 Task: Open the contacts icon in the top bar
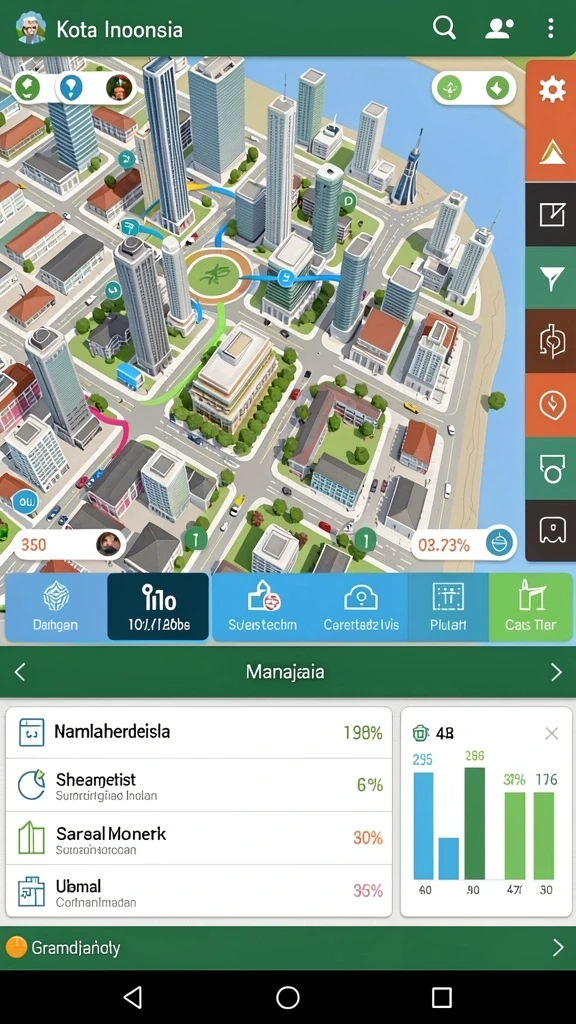point(500,28)
